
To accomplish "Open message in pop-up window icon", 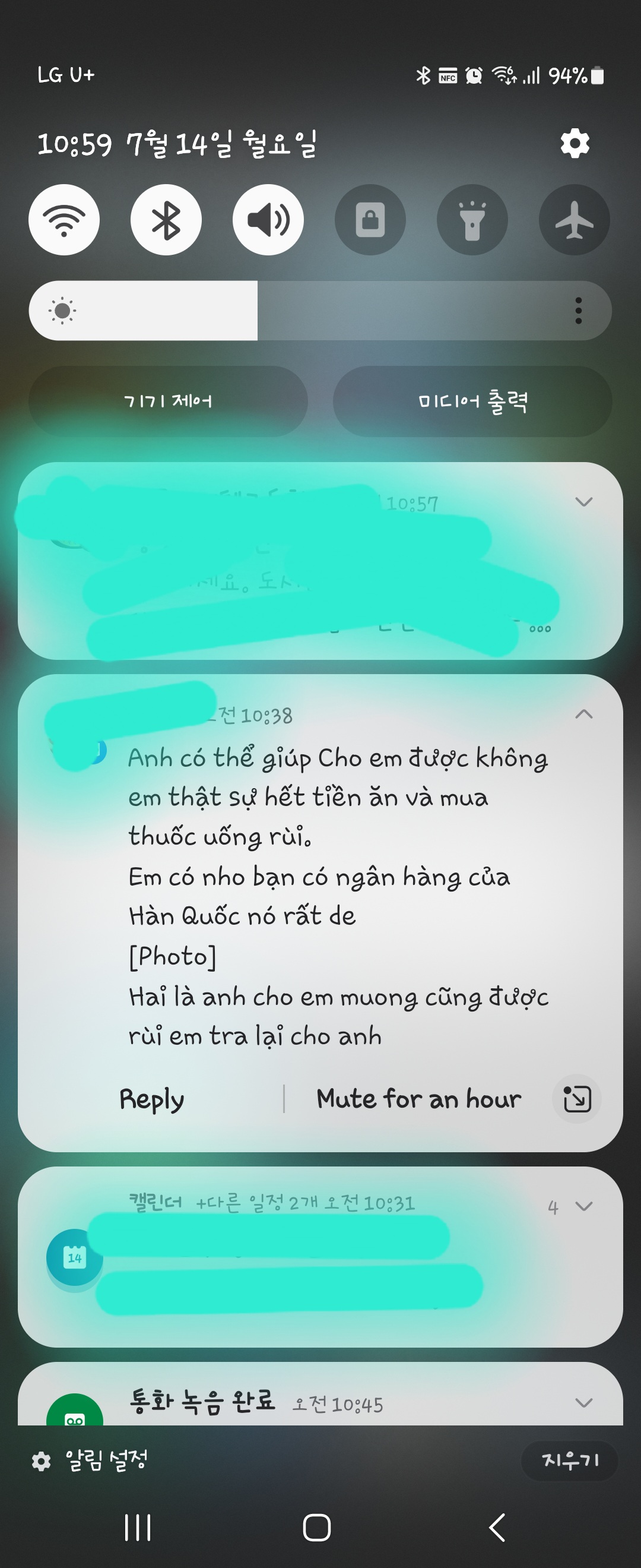I will pos(576,1099).
